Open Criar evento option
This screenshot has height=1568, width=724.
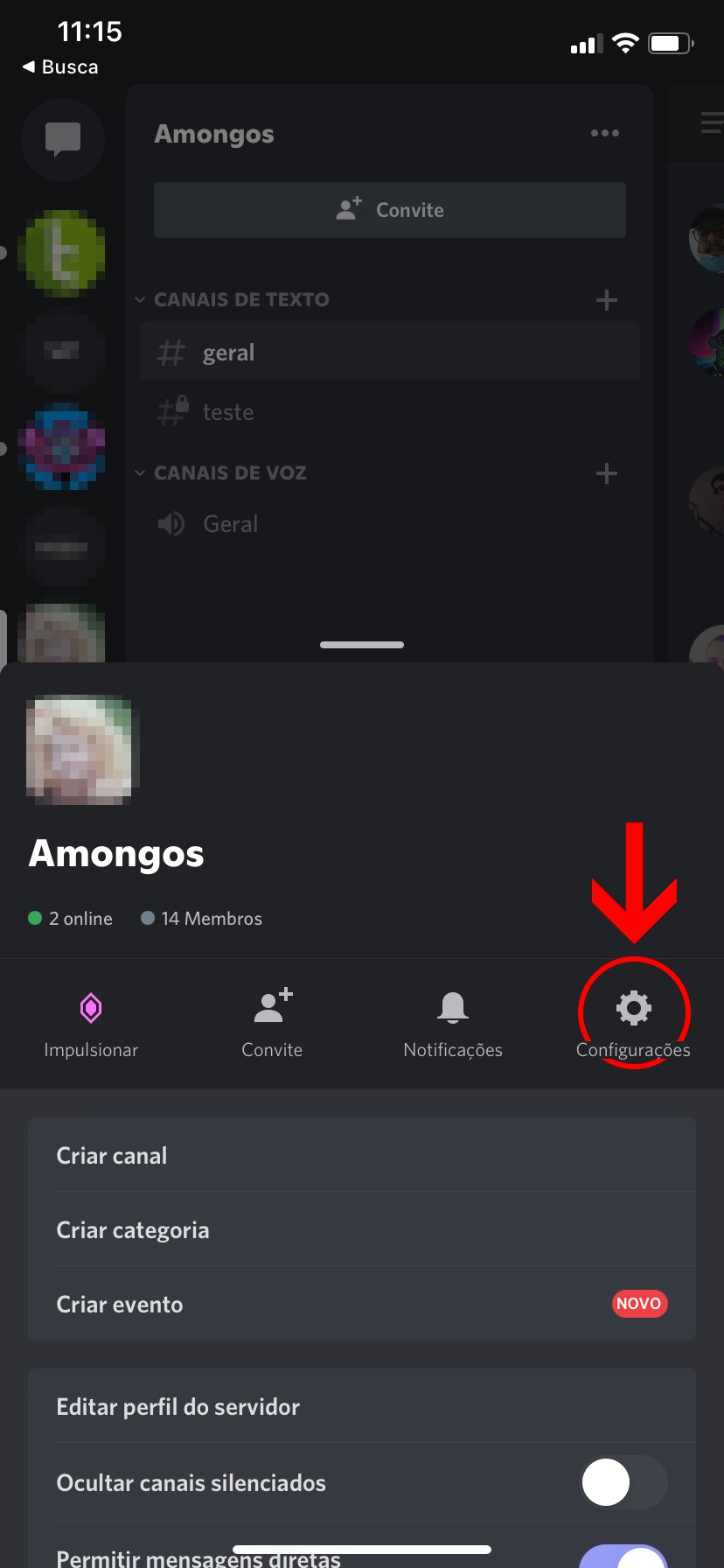362,1304
